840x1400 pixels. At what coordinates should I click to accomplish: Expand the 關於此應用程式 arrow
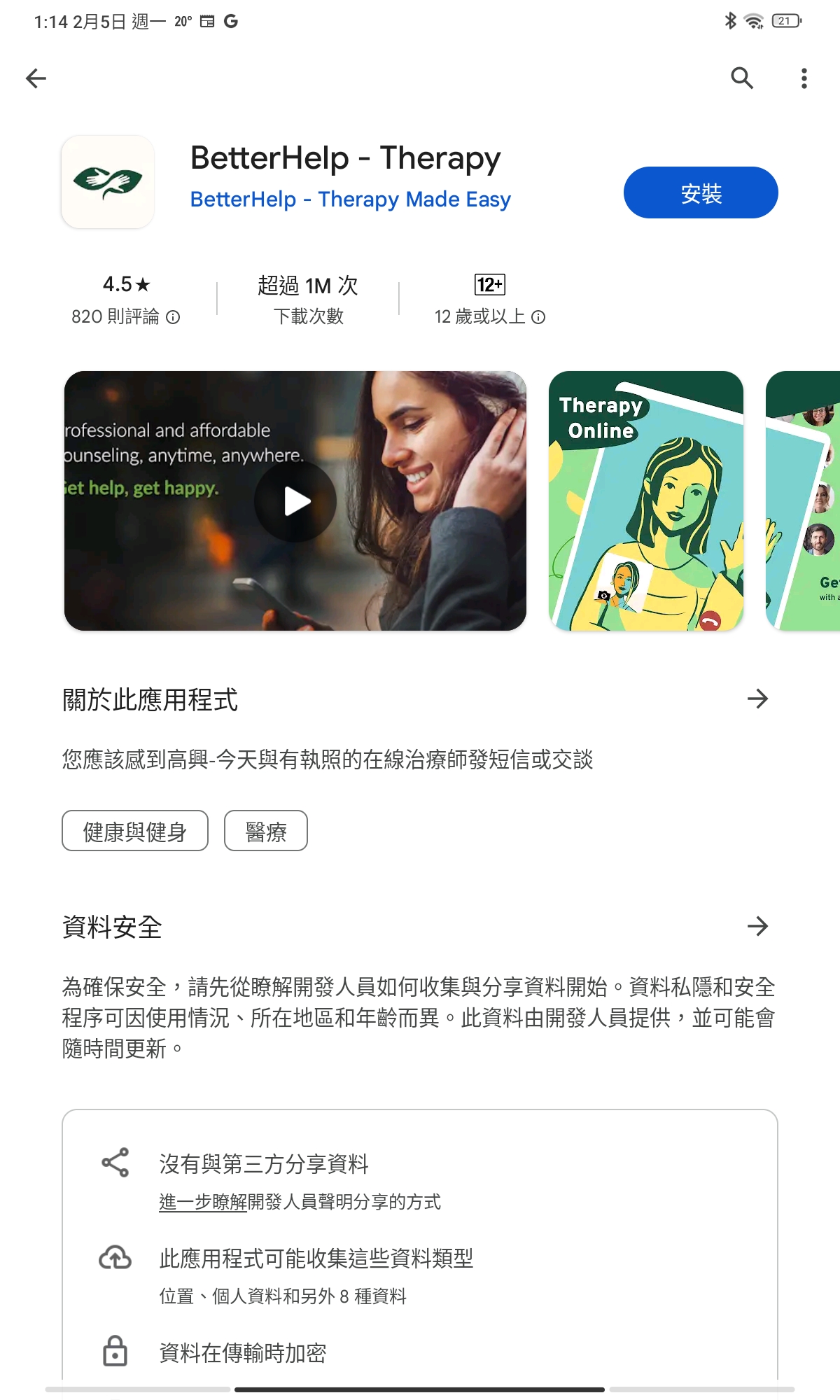(757, 699)
